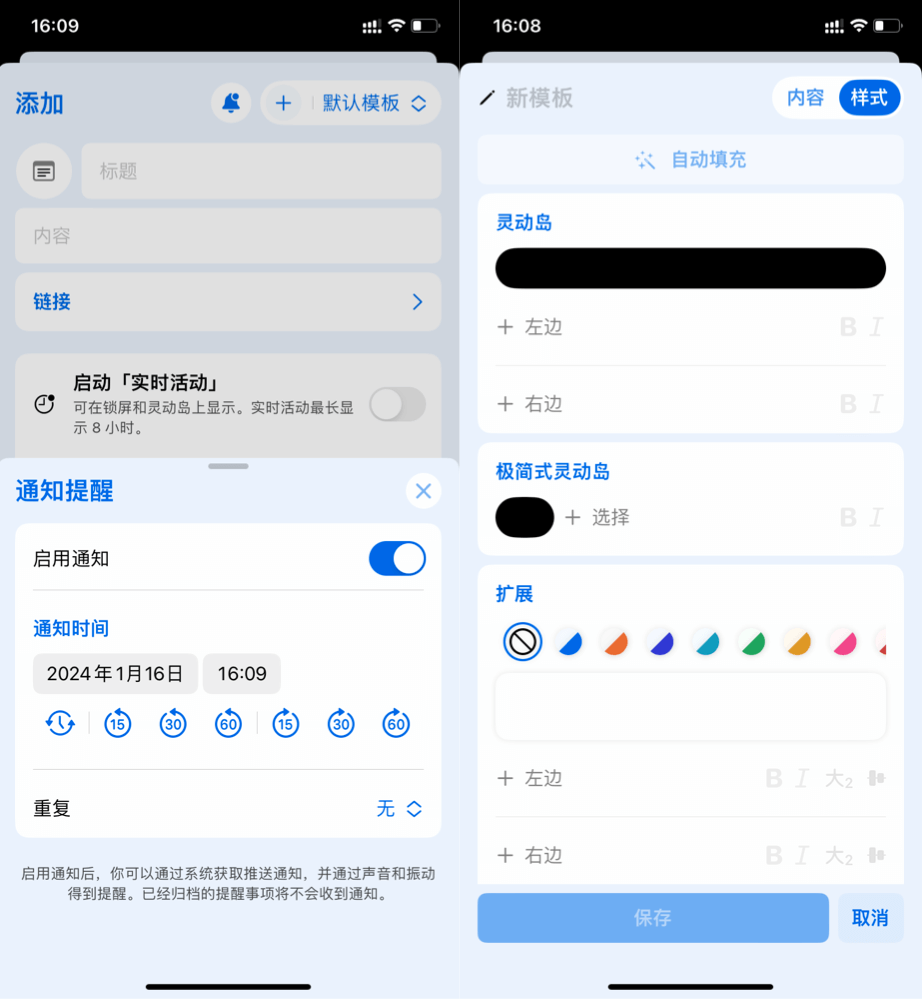Close the 通知提醒 sheet
This screenshot has height=1000, width=922.
(x=423, y=491)
